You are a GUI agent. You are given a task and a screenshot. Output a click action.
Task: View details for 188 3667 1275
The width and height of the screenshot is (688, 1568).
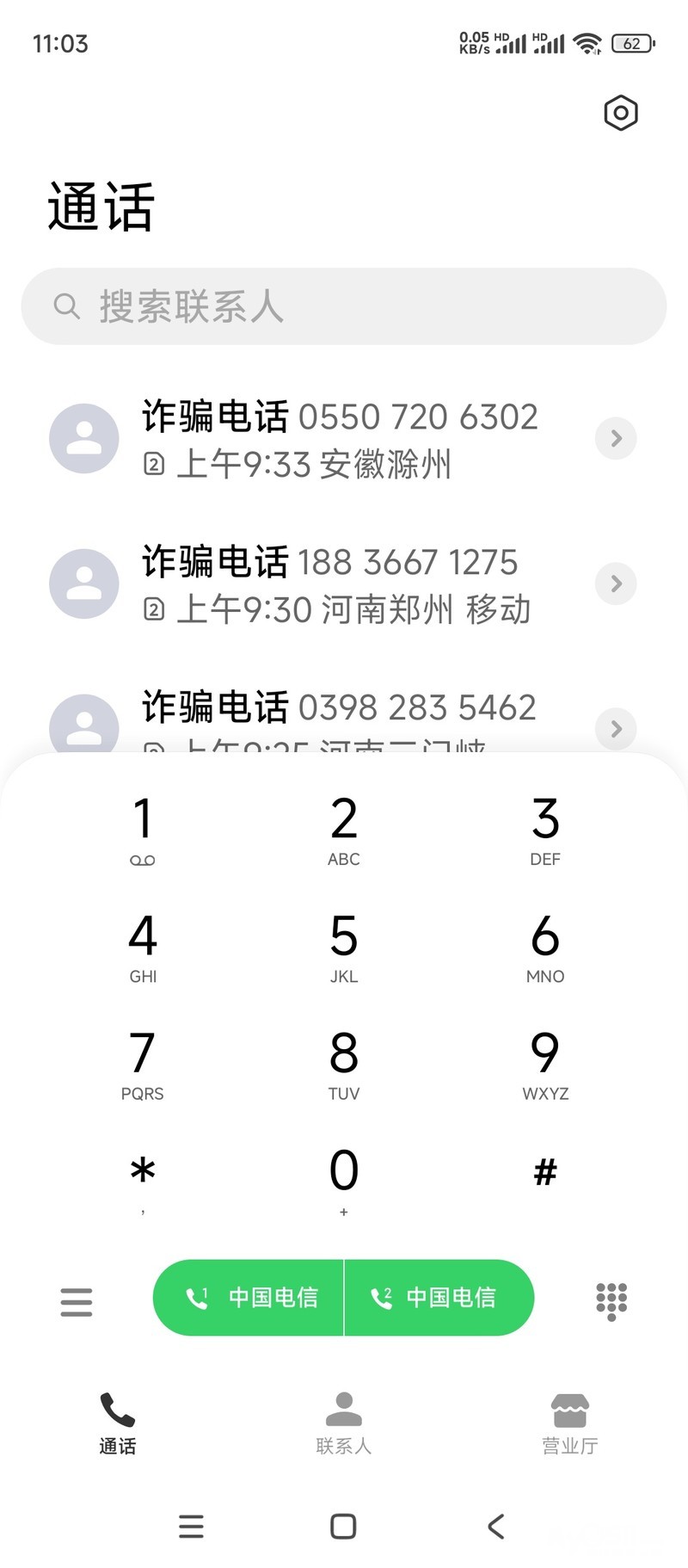click(x=616, y=583)
